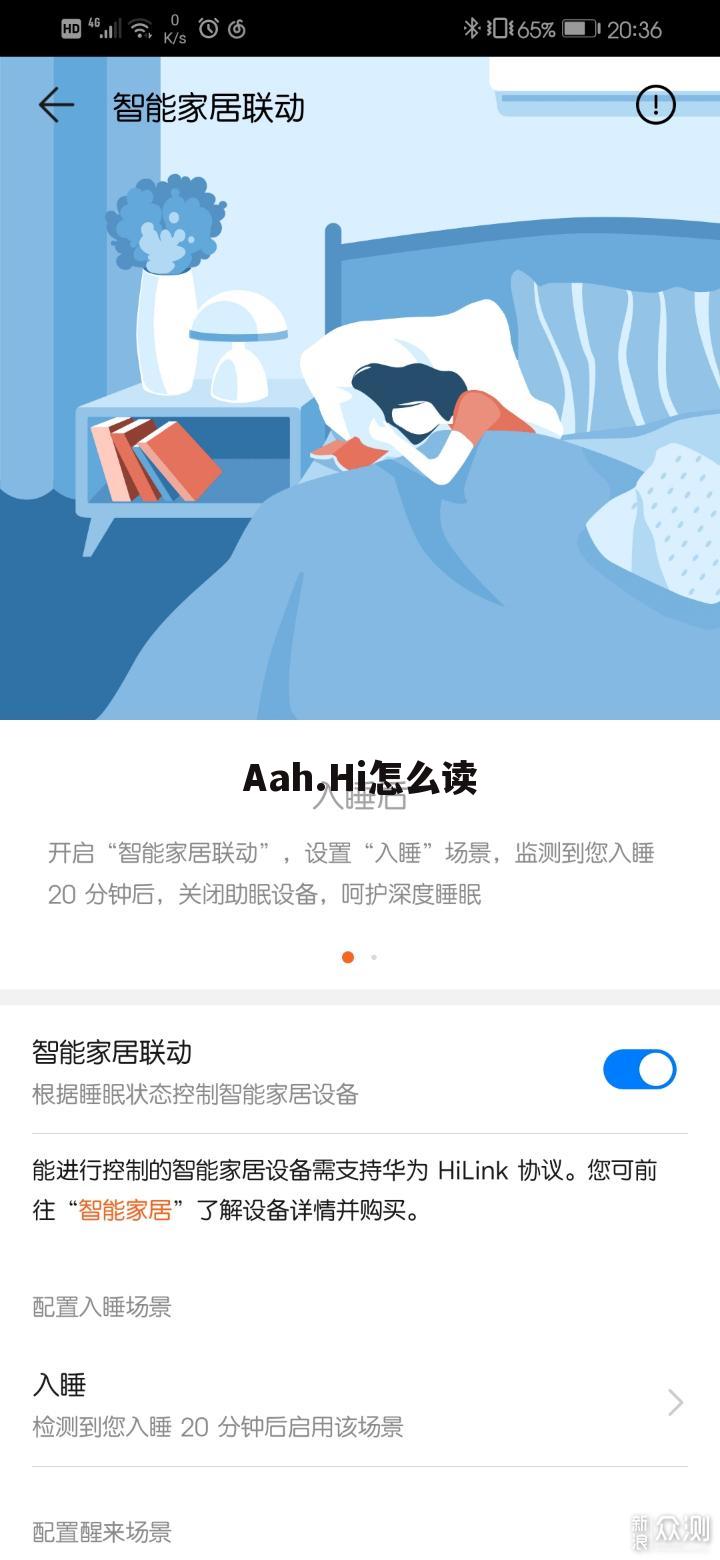720x1560 pixels.
Task: Select the 入睡 scene row
Action: click(360, 1403)
